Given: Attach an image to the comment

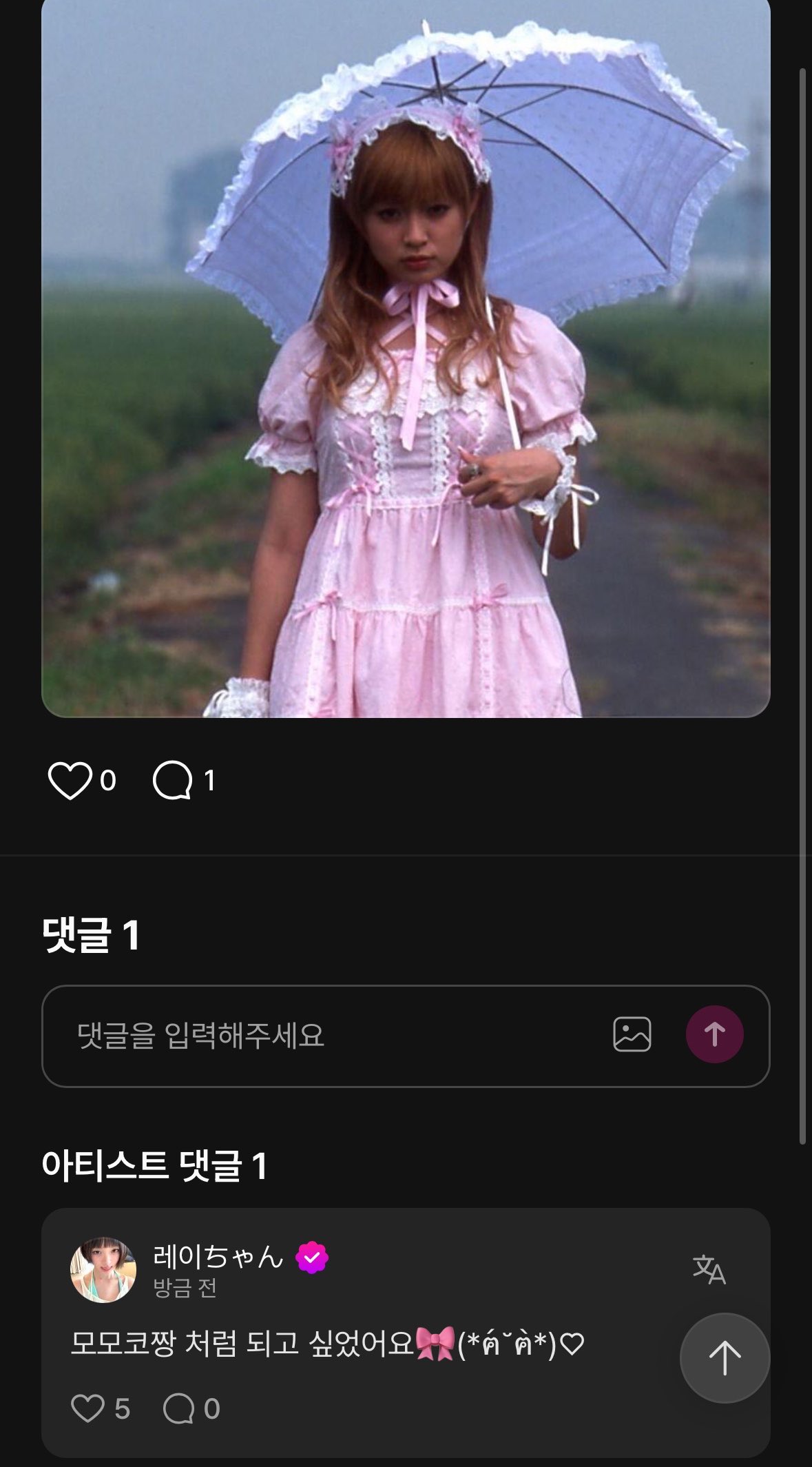Looking at the screenshot, I should 632,1034.
